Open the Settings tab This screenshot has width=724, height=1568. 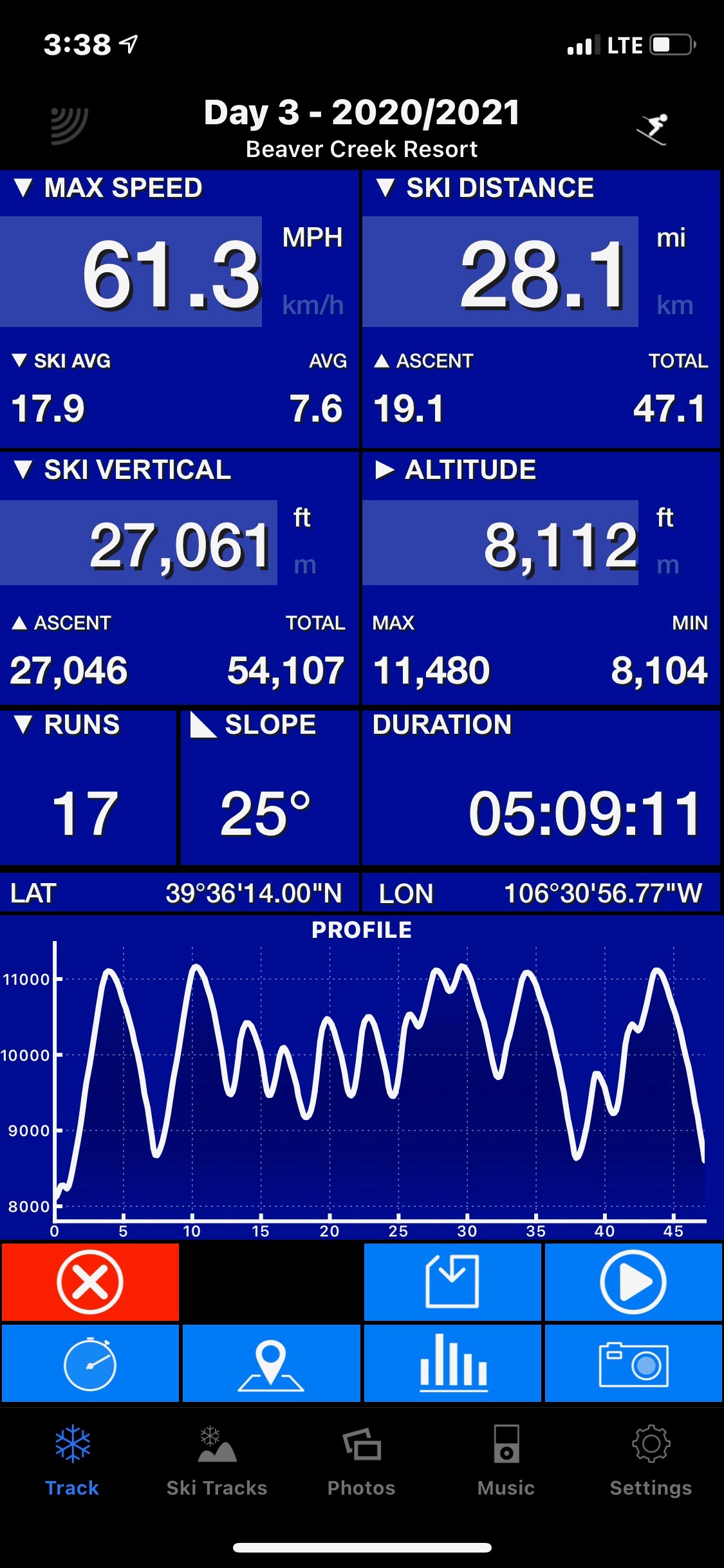pyautogui.click(x=651, y=1461)
